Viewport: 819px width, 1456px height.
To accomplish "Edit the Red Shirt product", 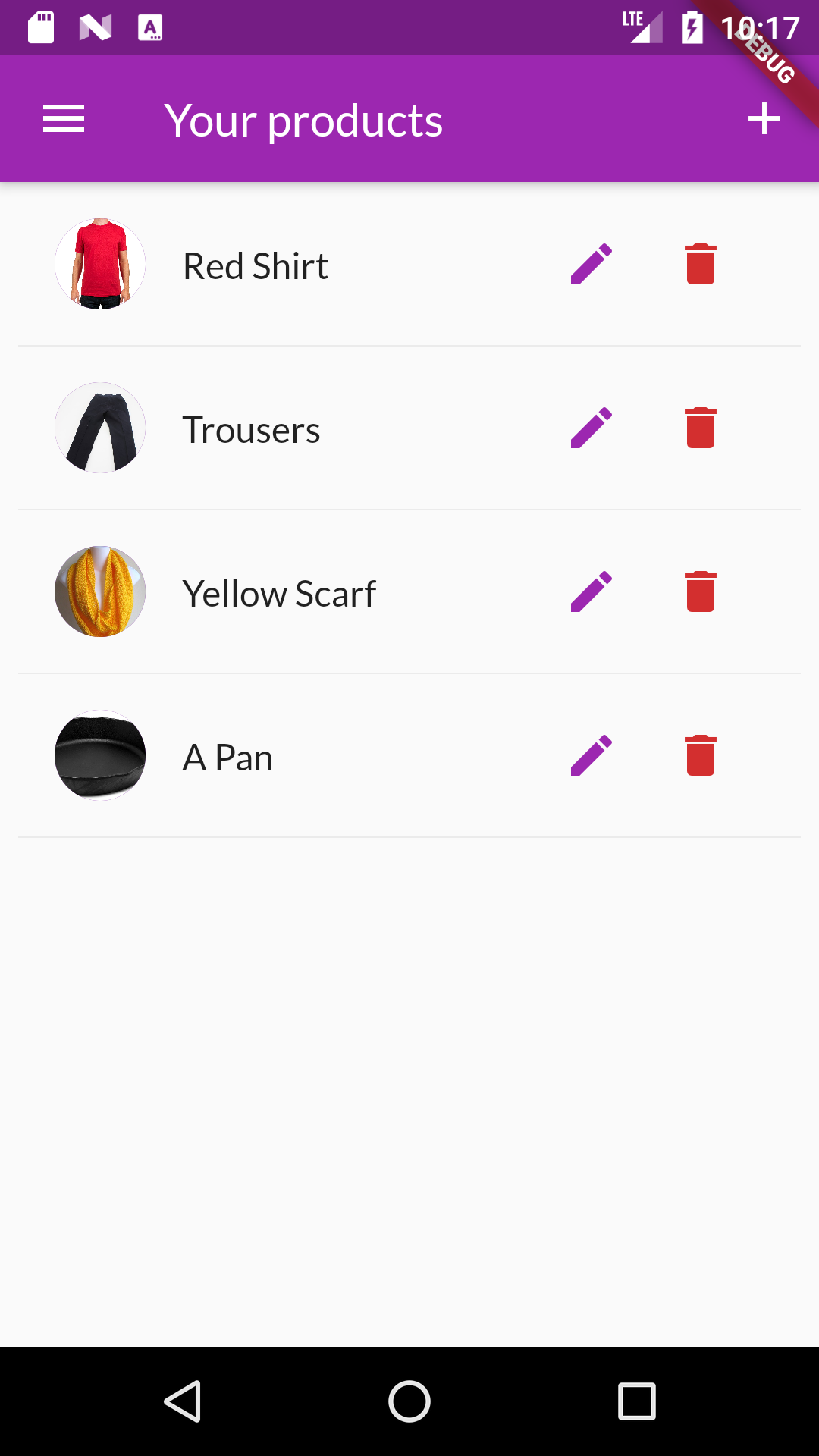I will pos(591,265).
